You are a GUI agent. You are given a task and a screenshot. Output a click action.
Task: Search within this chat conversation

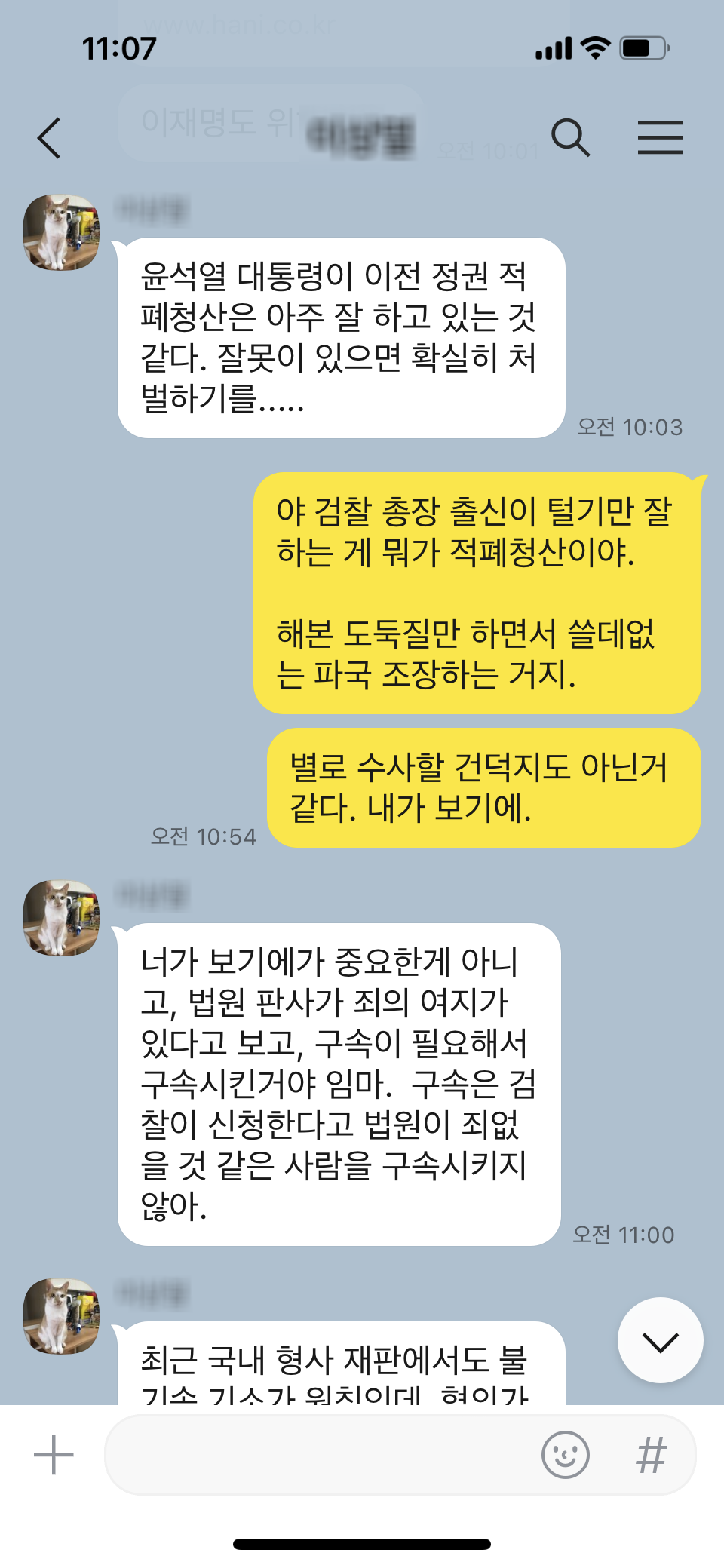[570, 137]
